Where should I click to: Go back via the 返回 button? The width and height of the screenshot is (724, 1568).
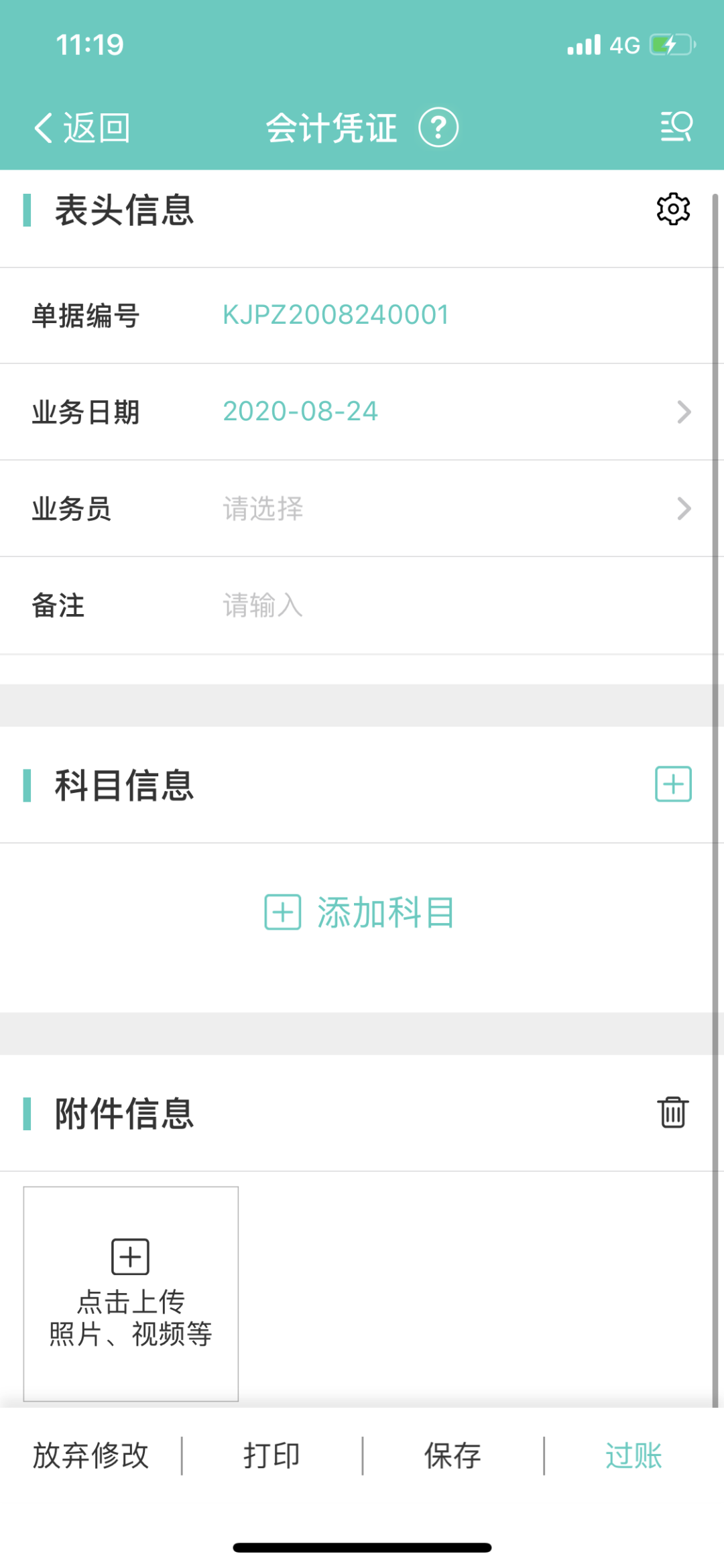click(82, 127)
